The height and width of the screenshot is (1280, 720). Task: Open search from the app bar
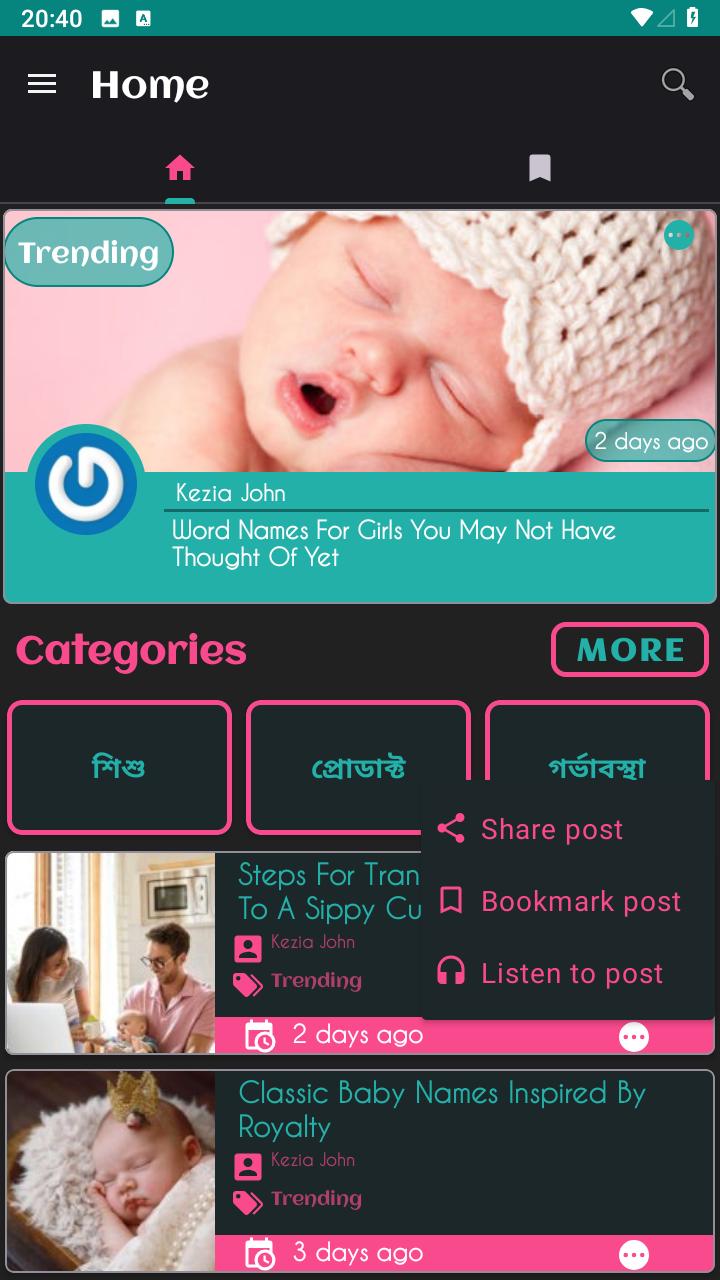(678, 85)
